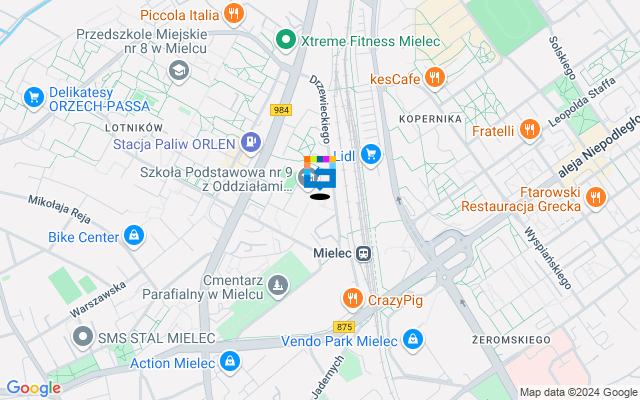Open the Fratelli restaurant marker

click(x=529, y=129)
